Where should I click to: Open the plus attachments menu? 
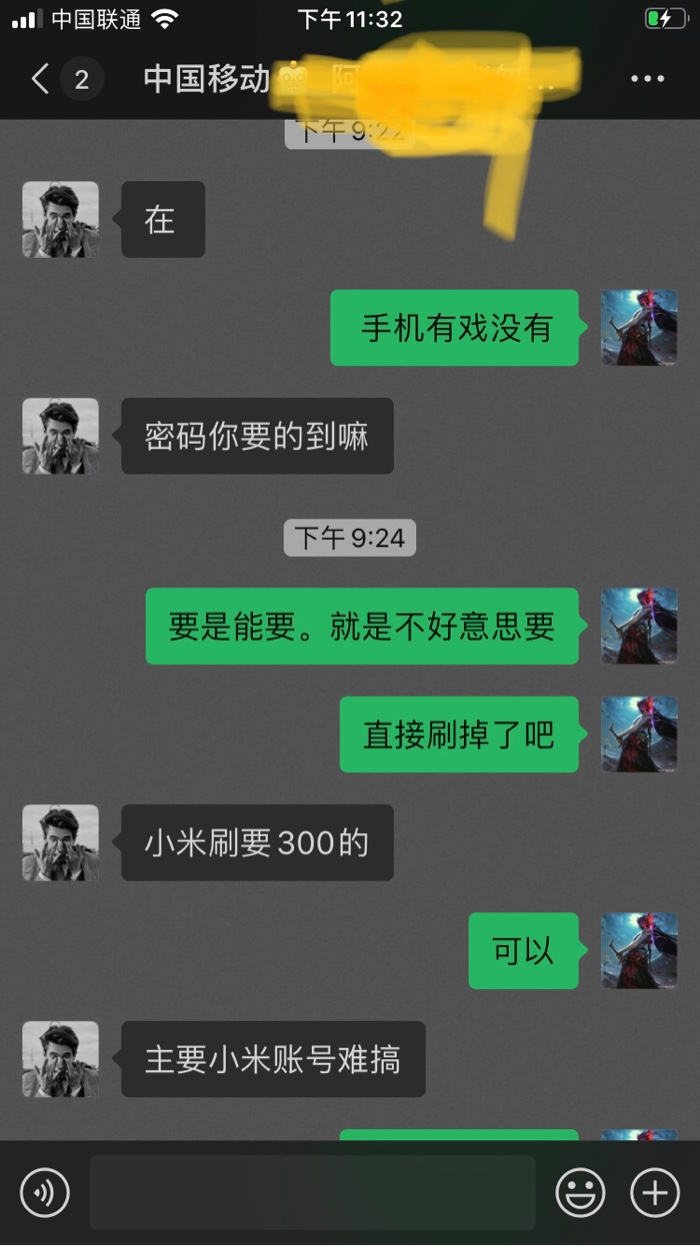(655, 1192)
